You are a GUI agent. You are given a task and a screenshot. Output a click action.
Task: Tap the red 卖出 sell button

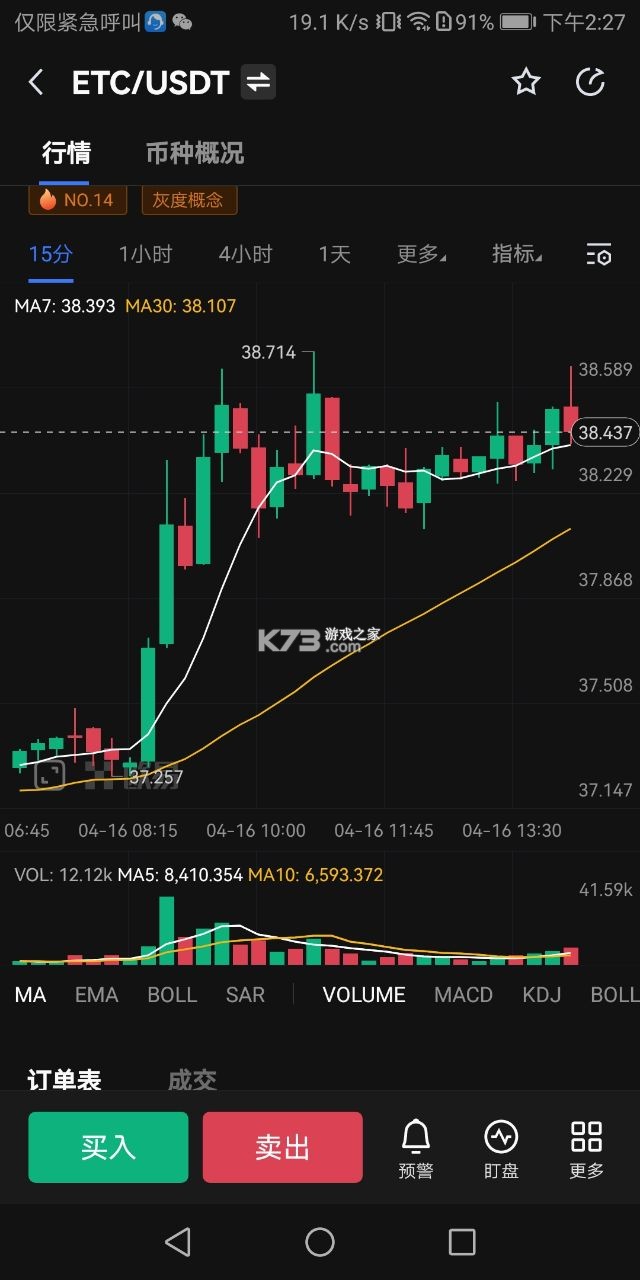pos(282,1147)
